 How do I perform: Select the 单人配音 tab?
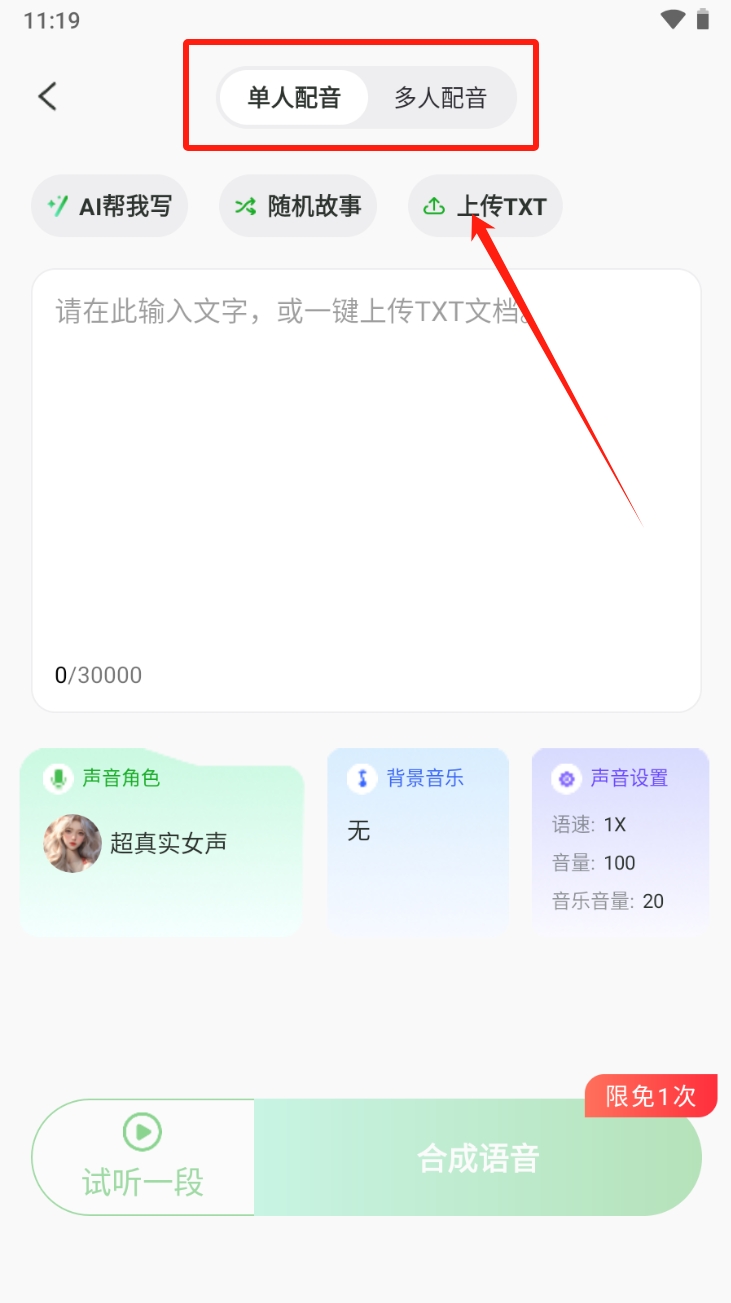[x=294, y=97]
